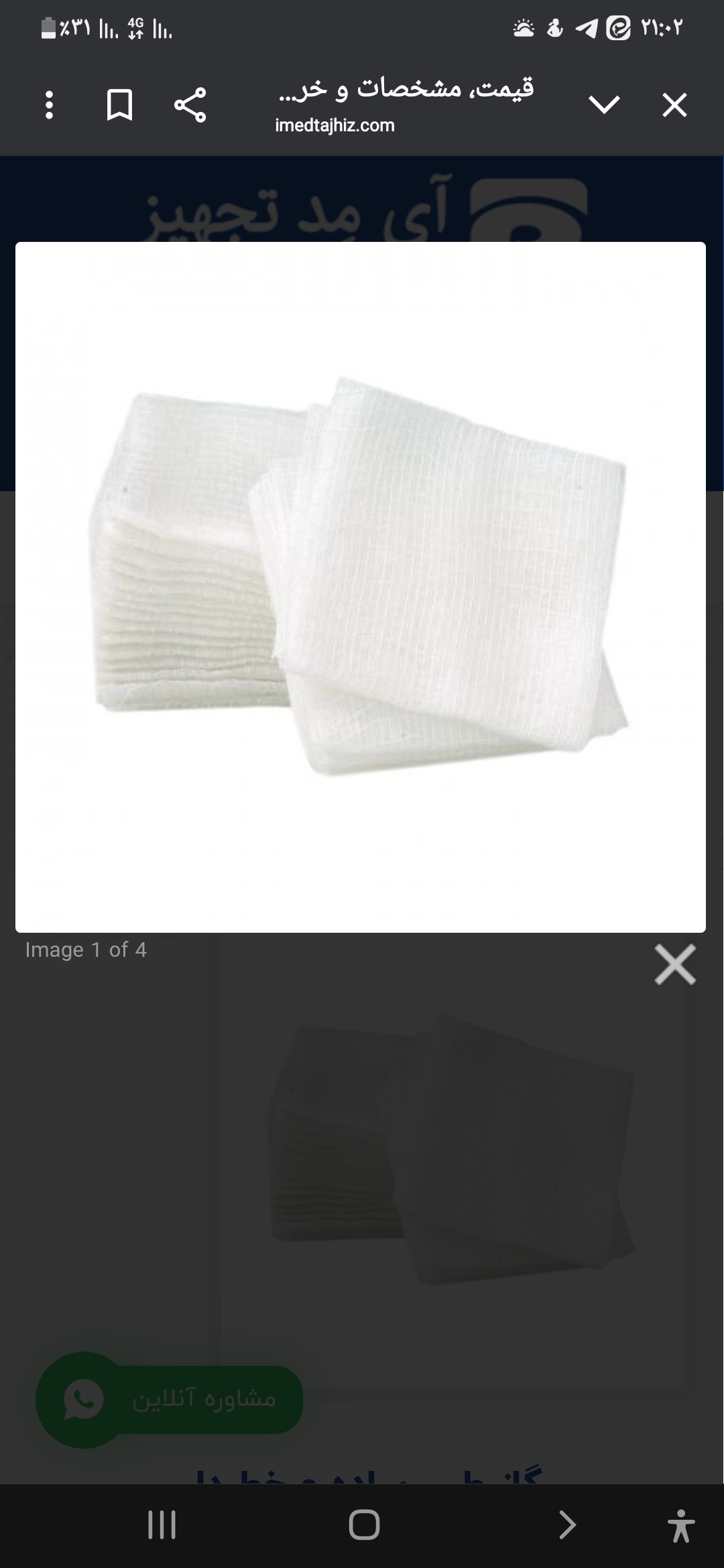Tap the enlarged gauze image to advance
Viewport: 724px width, 1568px height.
pyautogui.click(x=361, y=586)
